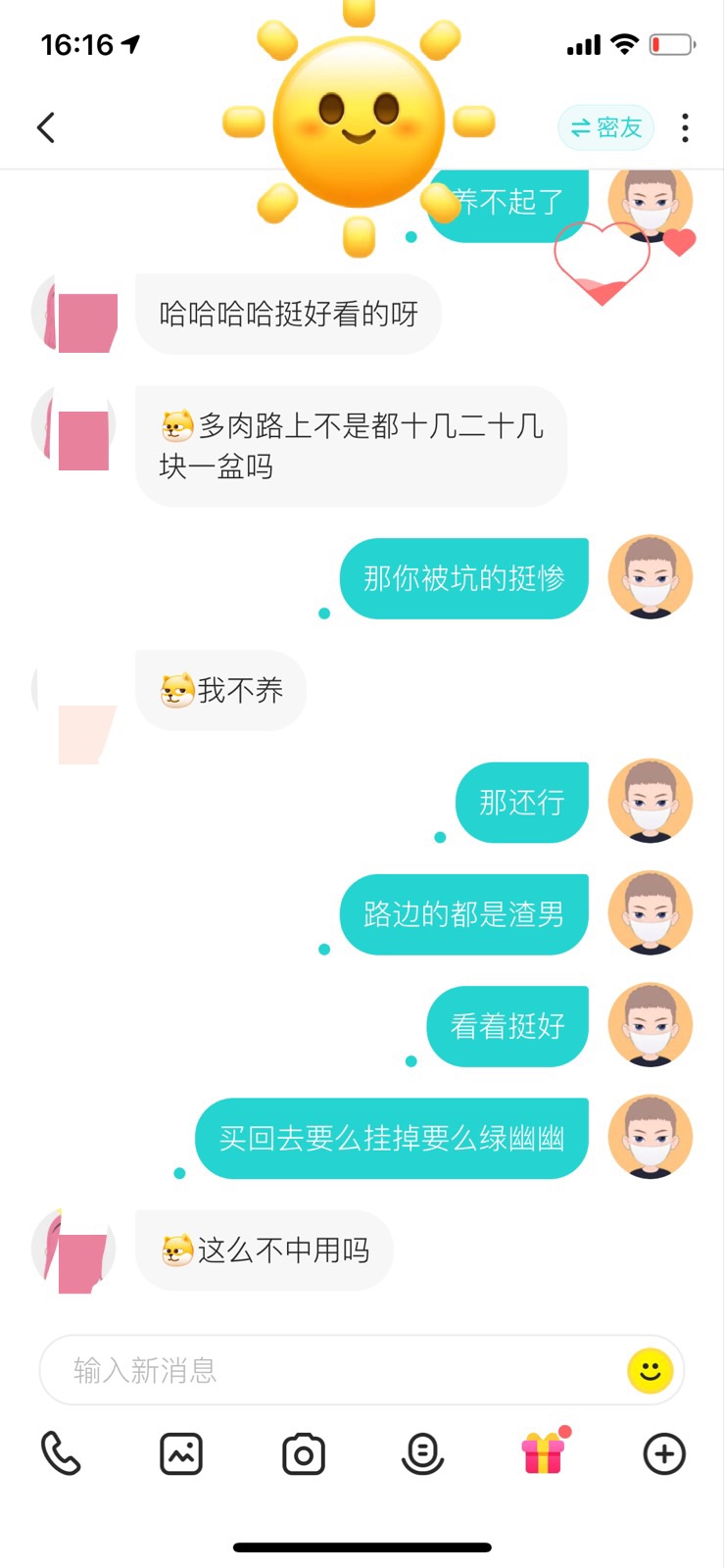Open my avatar beside 那你被坑的挺惨

tap(650, 577)
